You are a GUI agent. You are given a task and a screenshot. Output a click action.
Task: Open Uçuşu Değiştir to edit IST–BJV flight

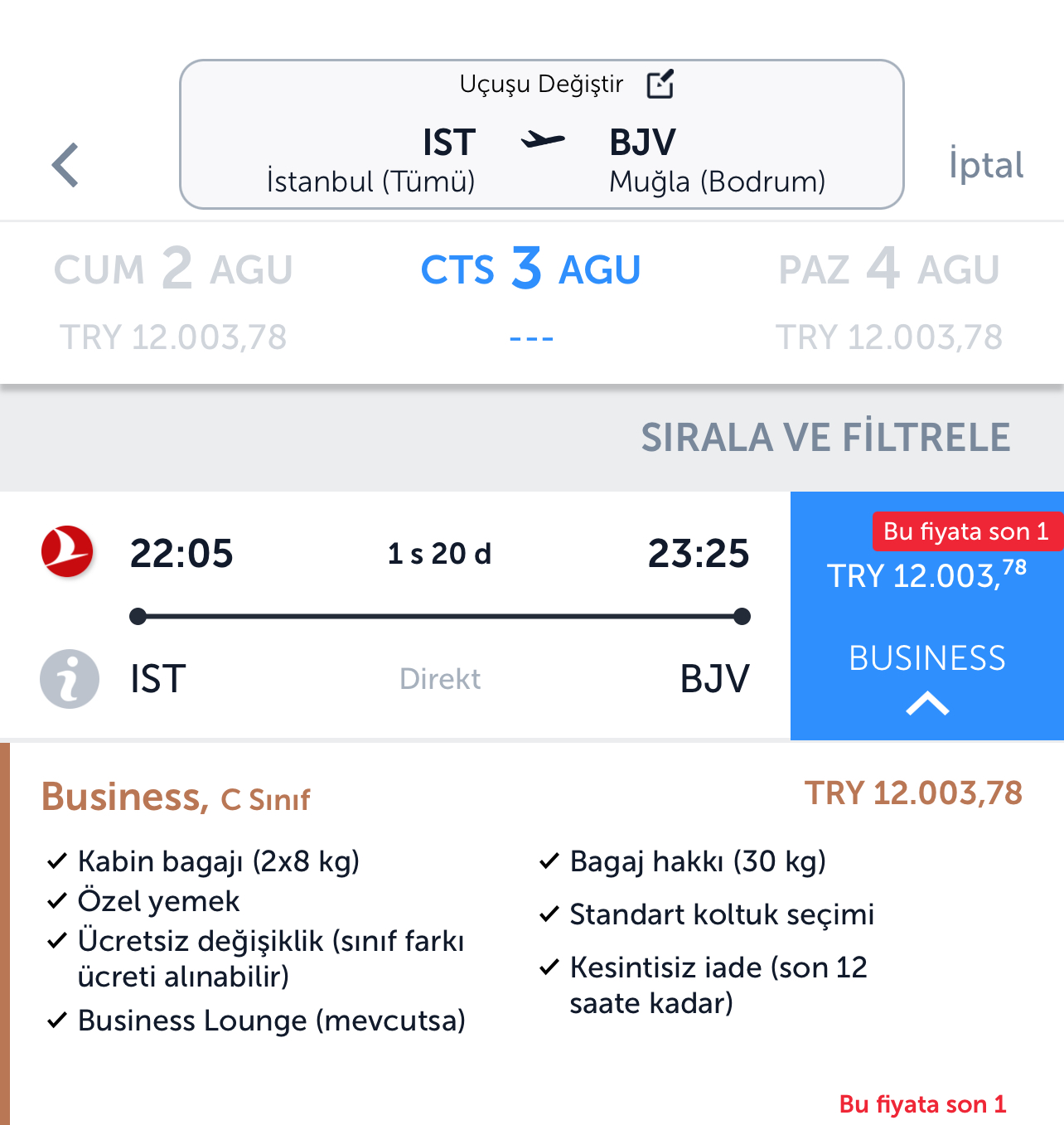click(x=541, y=134)
